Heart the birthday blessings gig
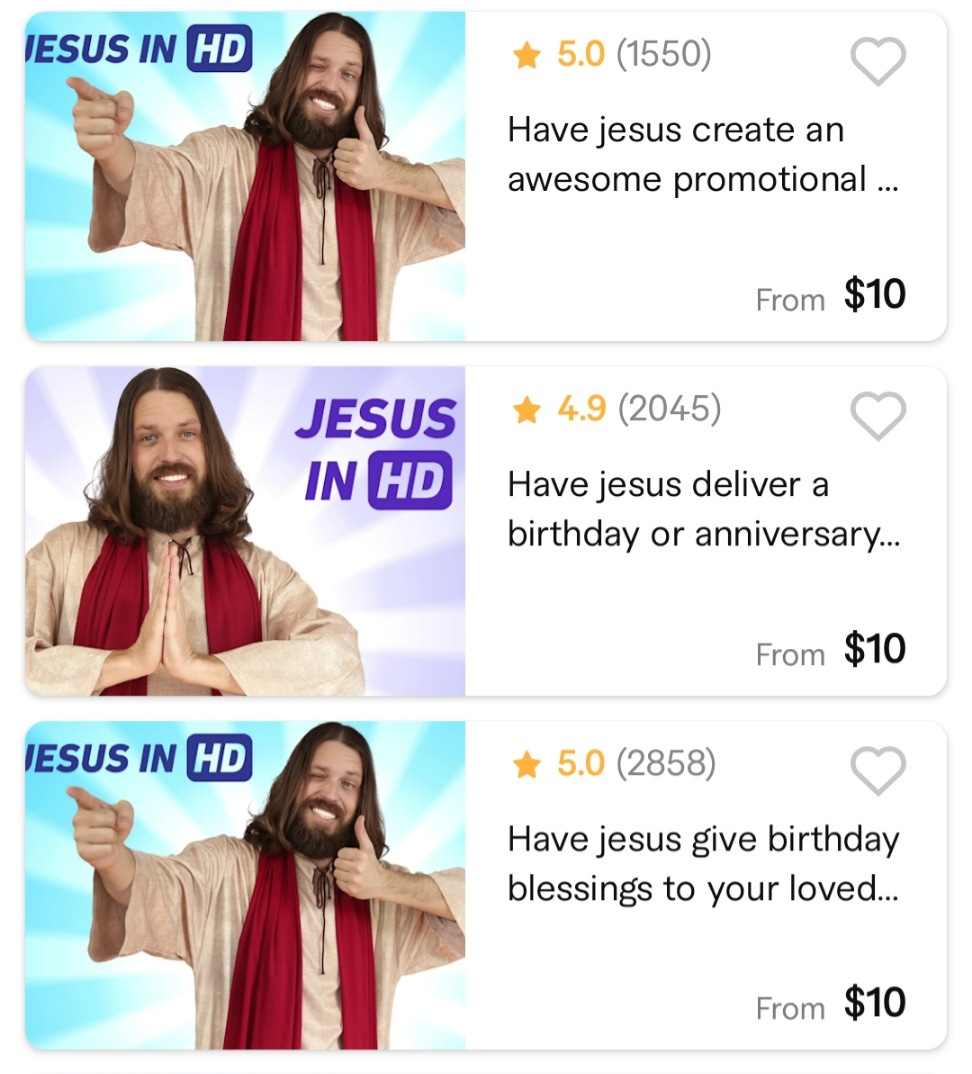 click(877, 771)
